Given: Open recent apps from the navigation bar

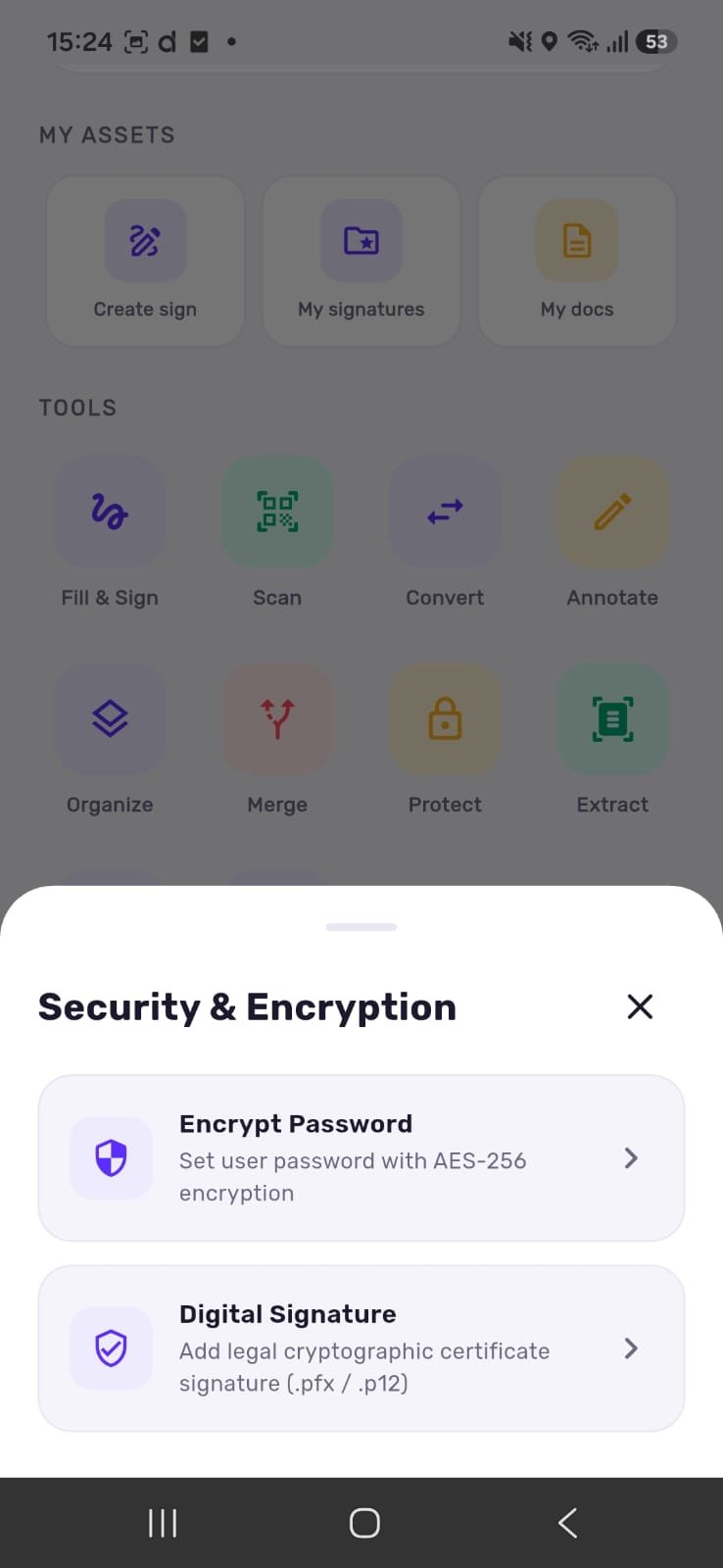Looking at the screenshot, I should (x=163, y=1523).
